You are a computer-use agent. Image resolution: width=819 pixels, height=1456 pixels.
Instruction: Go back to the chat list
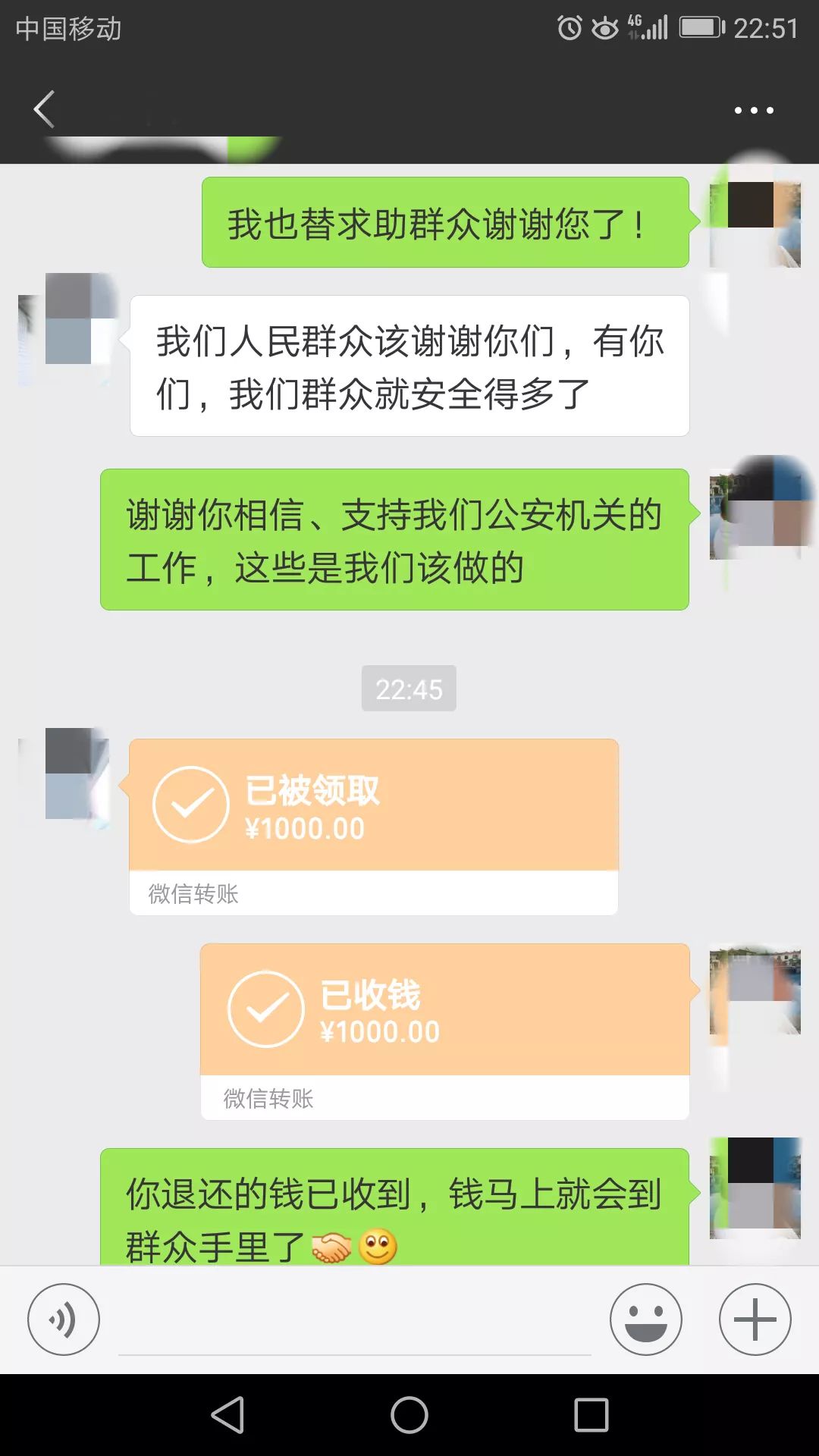(x=44, y=109)
